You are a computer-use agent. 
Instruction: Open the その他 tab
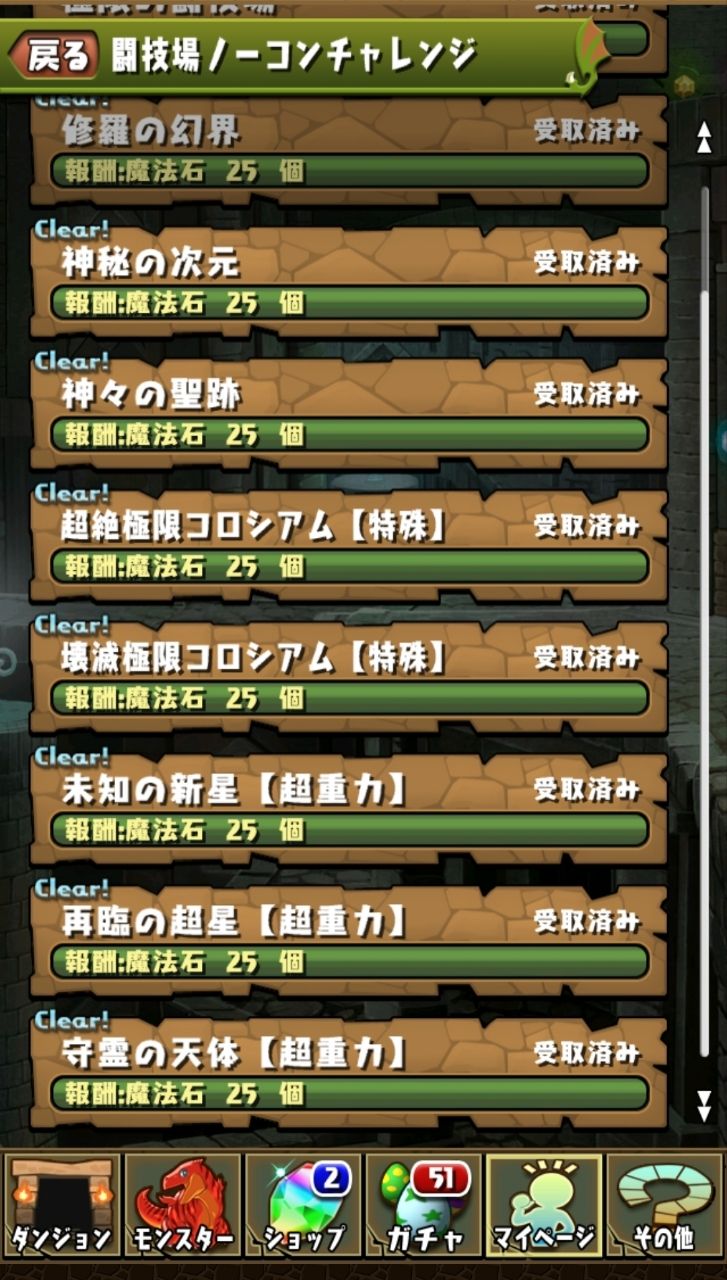point(665,1206)
